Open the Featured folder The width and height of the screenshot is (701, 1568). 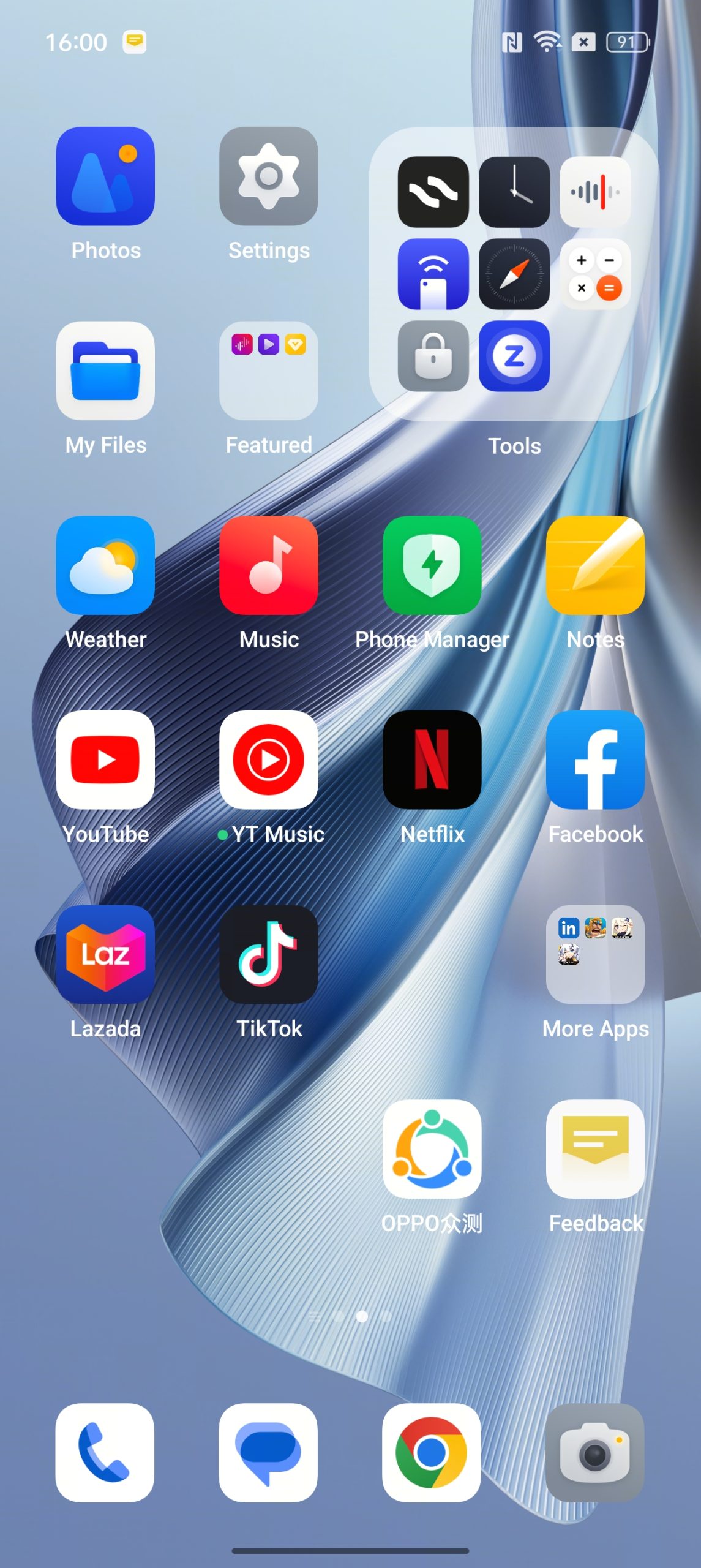click(x=269, y=371)
